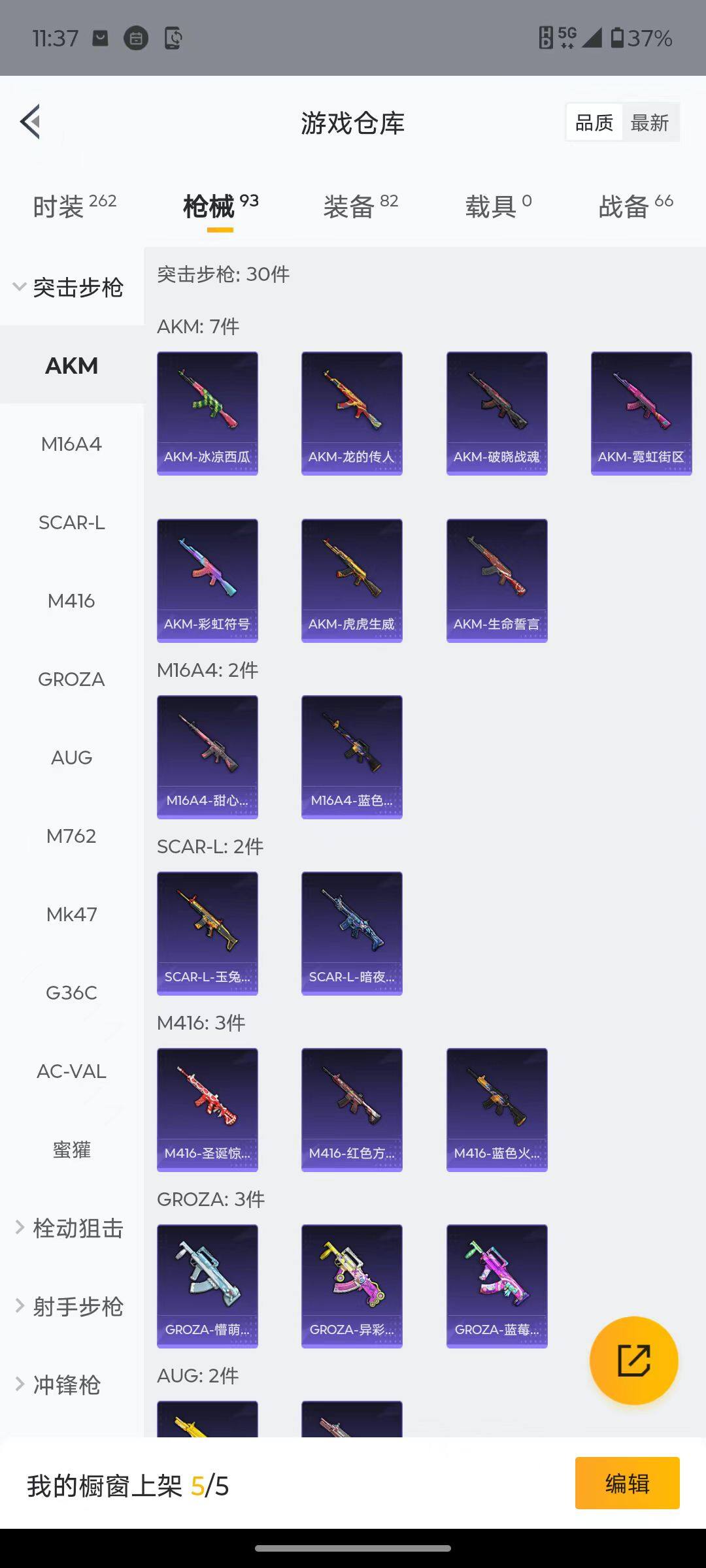Expand the 栓动狙击 category
The width and height of the screenshot is (706, 1568).
pyautogui.click(x=71, y=1228)
